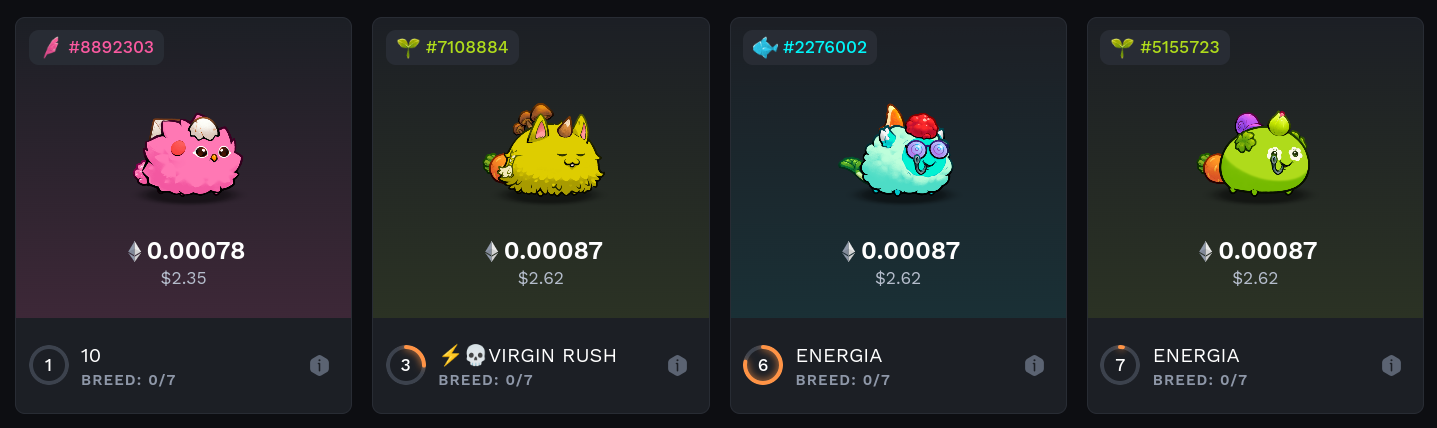Show info for the VIRGIN RUSH Axie

click(x=677, y=366)
